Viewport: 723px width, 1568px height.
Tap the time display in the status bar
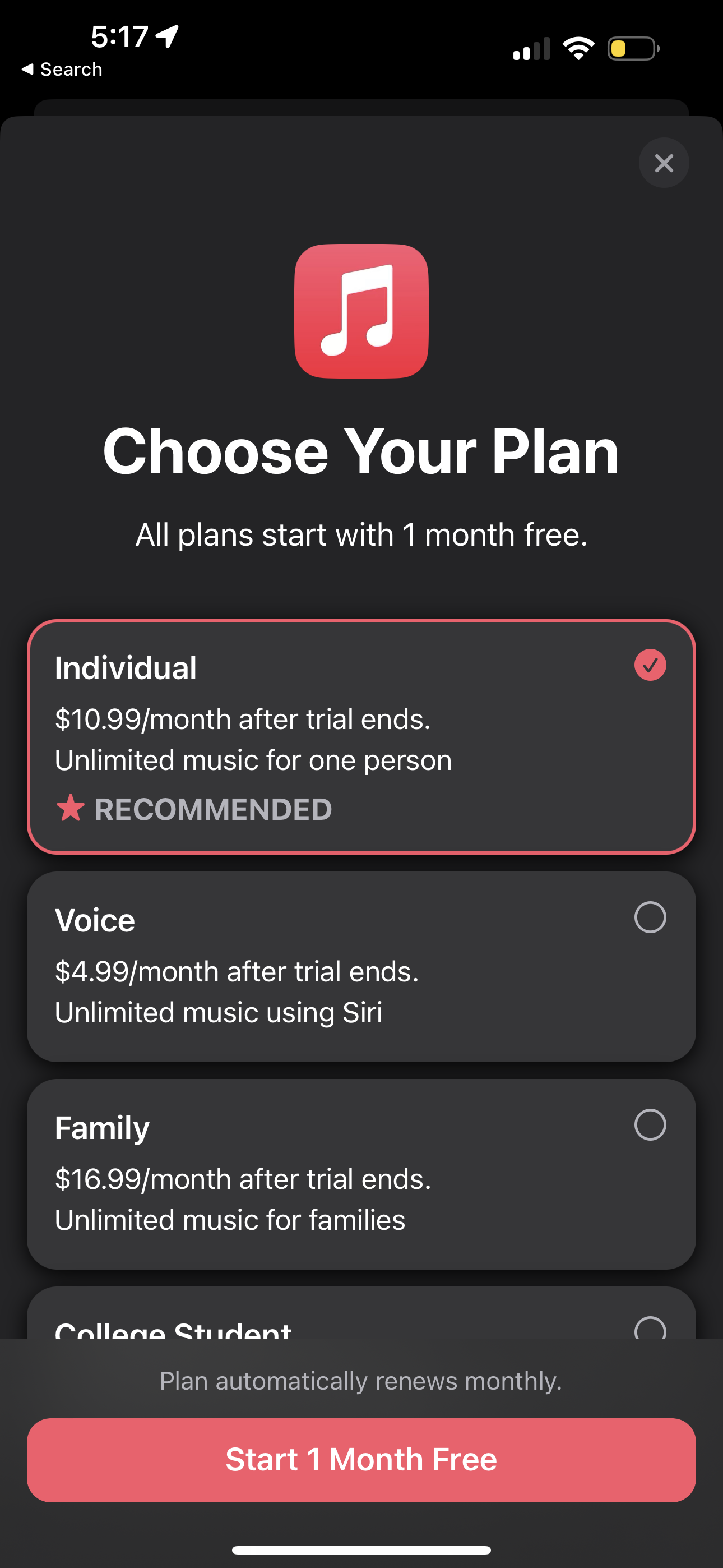[x=121, y=36]
